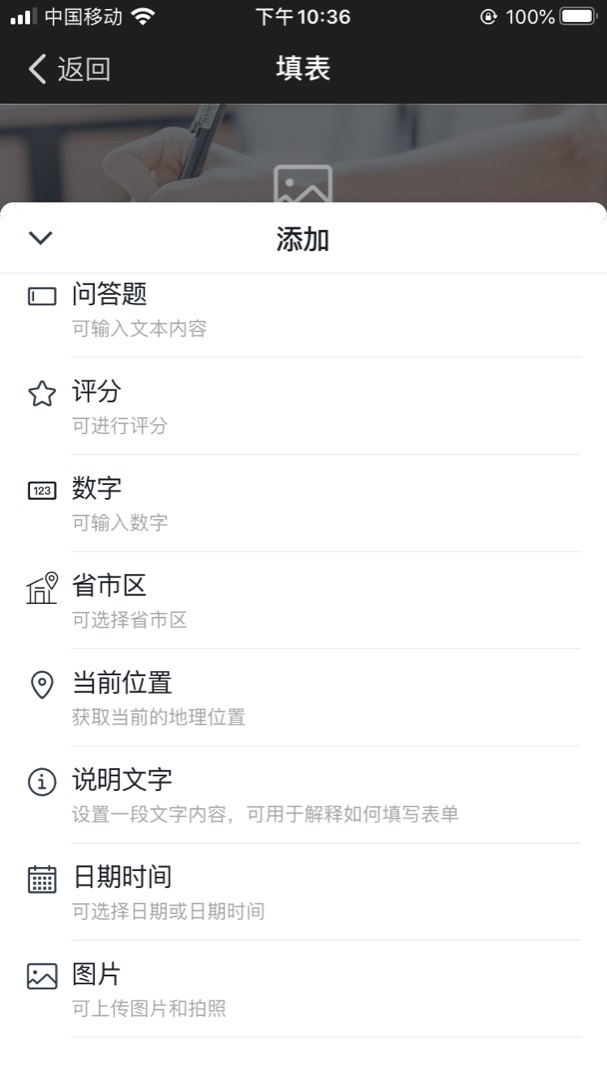The height and width of the screenshot is (1080, 607).
Task: Collapse the 添加 panel with the chevron
Action: (x=40, y=238)
